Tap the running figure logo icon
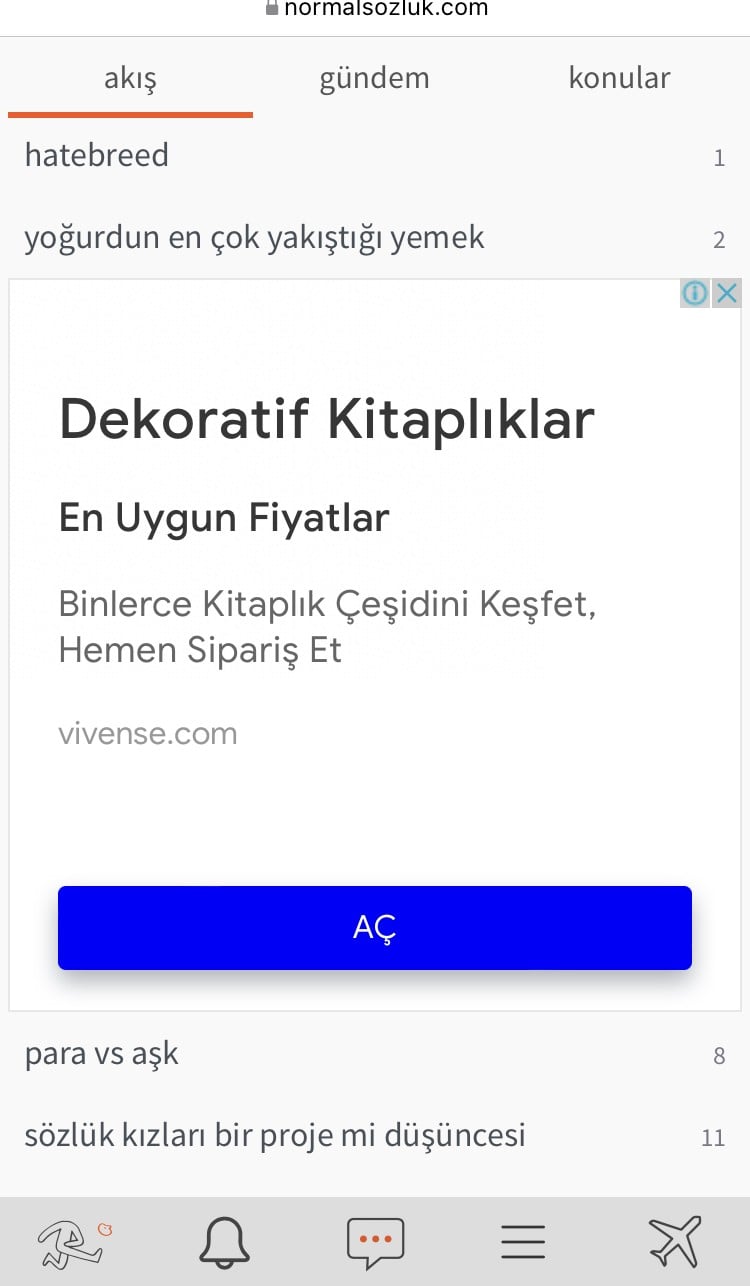This screenshot has height=1286, width=750. (72, 1242)
